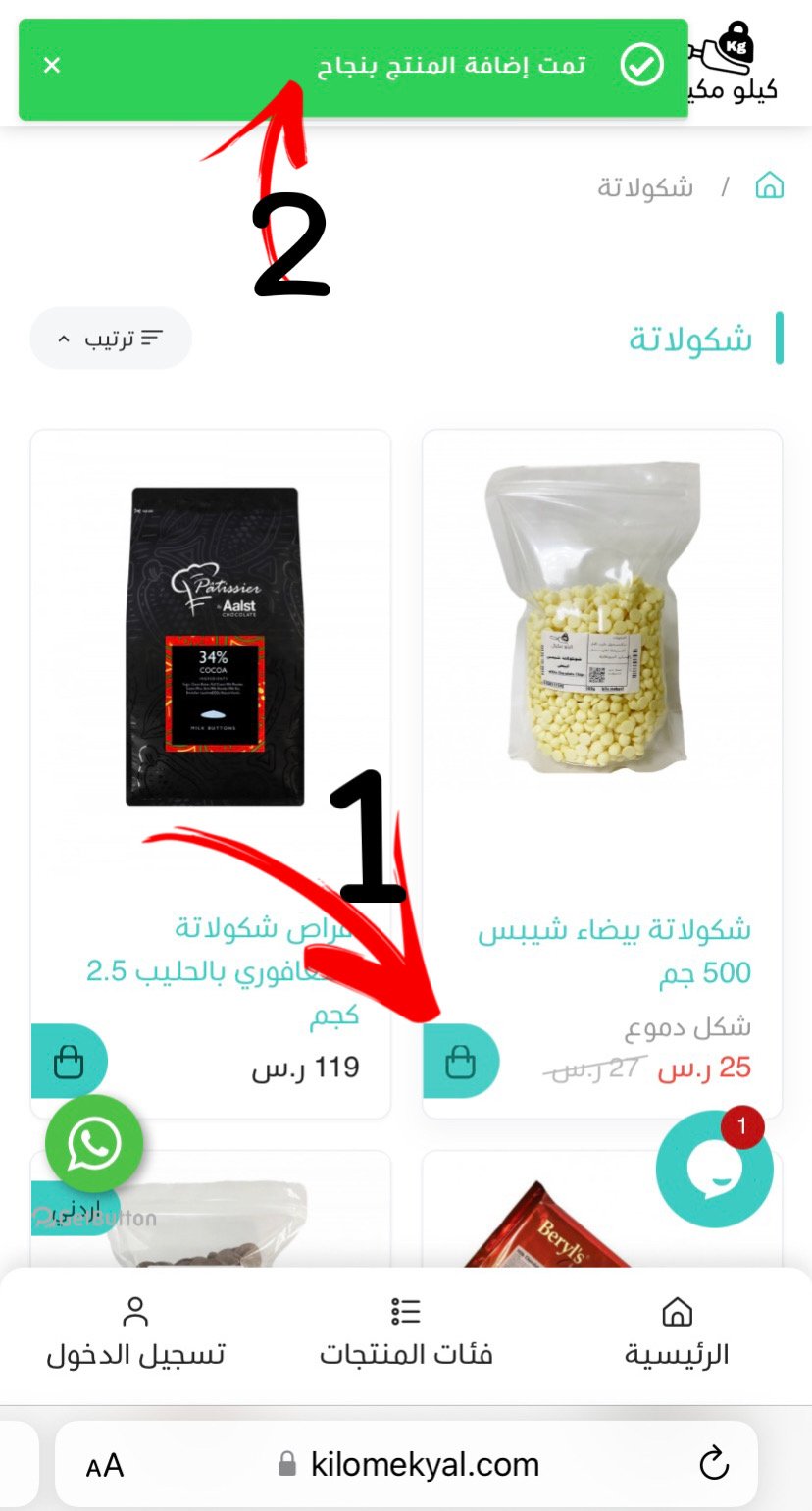Contact the store via the WhatsApp button
This screenshot has width=812, height=1511.
coord(94,1144)
